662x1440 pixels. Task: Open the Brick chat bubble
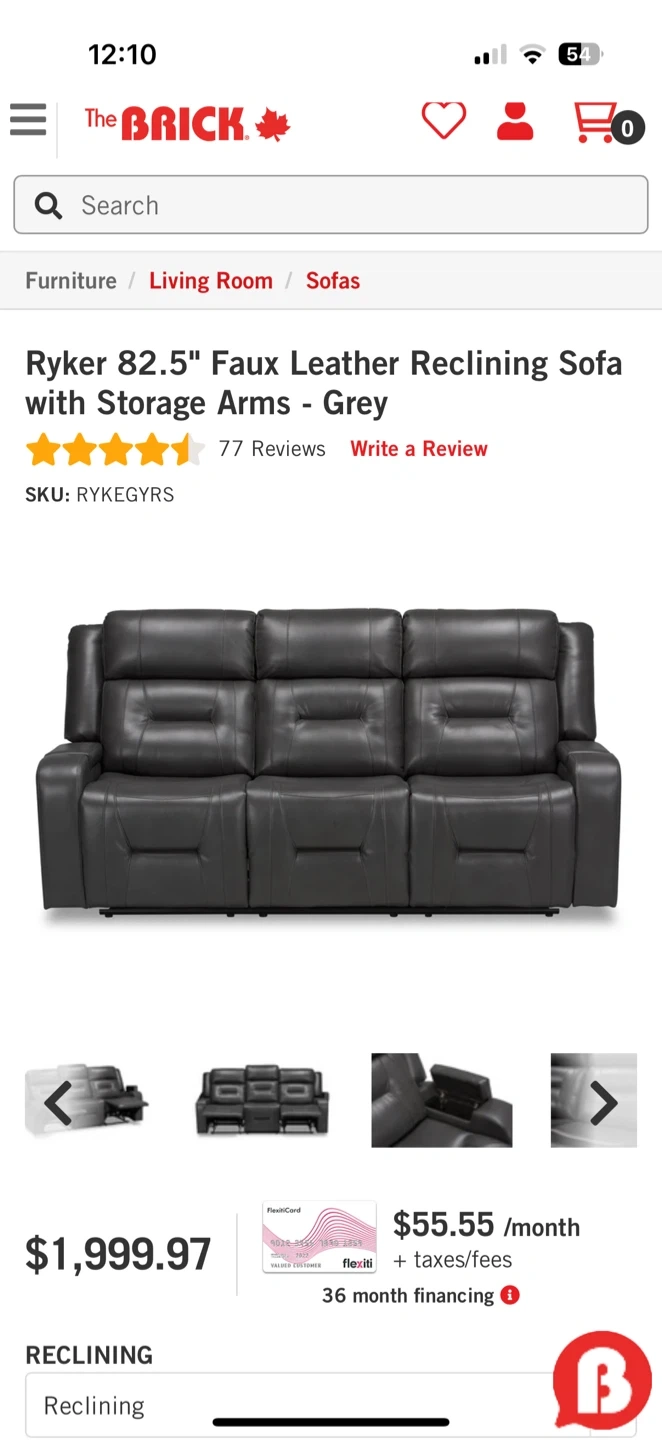602,1381
